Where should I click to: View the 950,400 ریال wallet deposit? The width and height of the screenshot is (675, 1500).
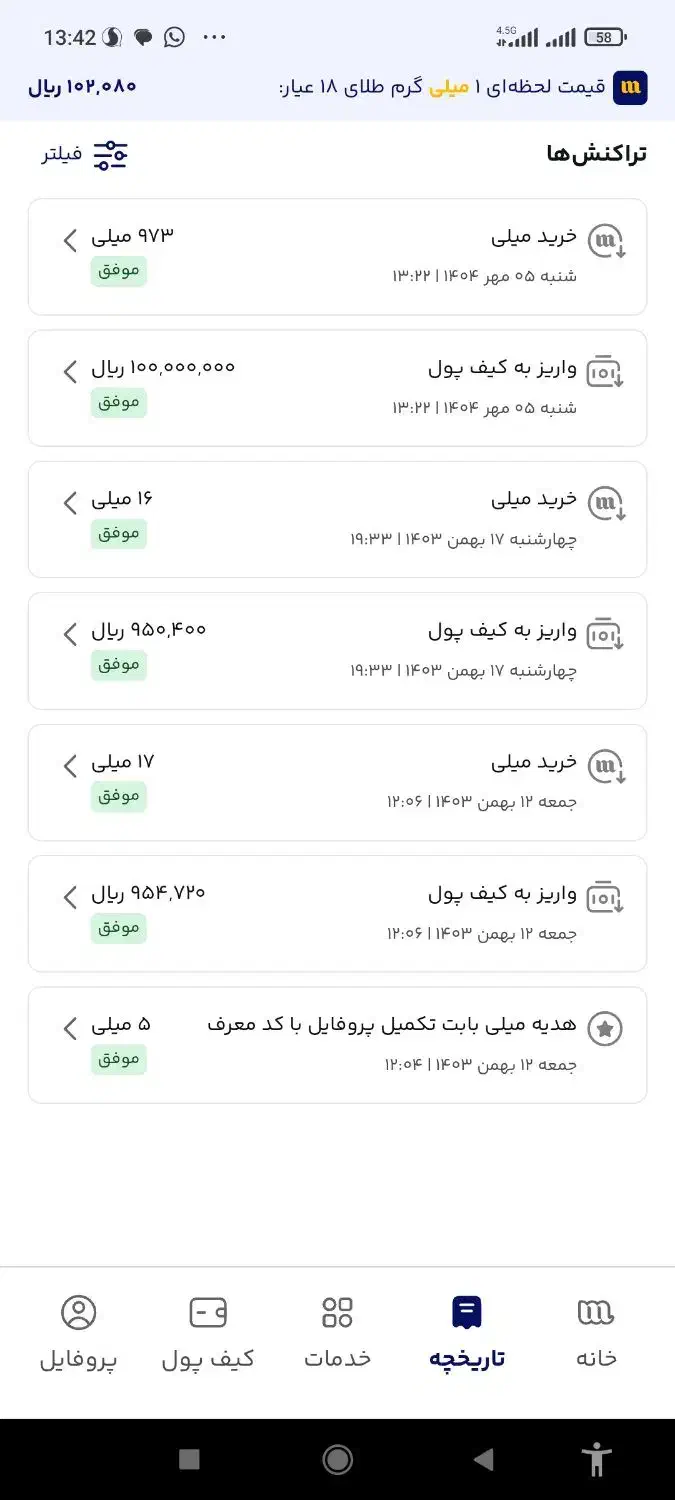[337, 651]
